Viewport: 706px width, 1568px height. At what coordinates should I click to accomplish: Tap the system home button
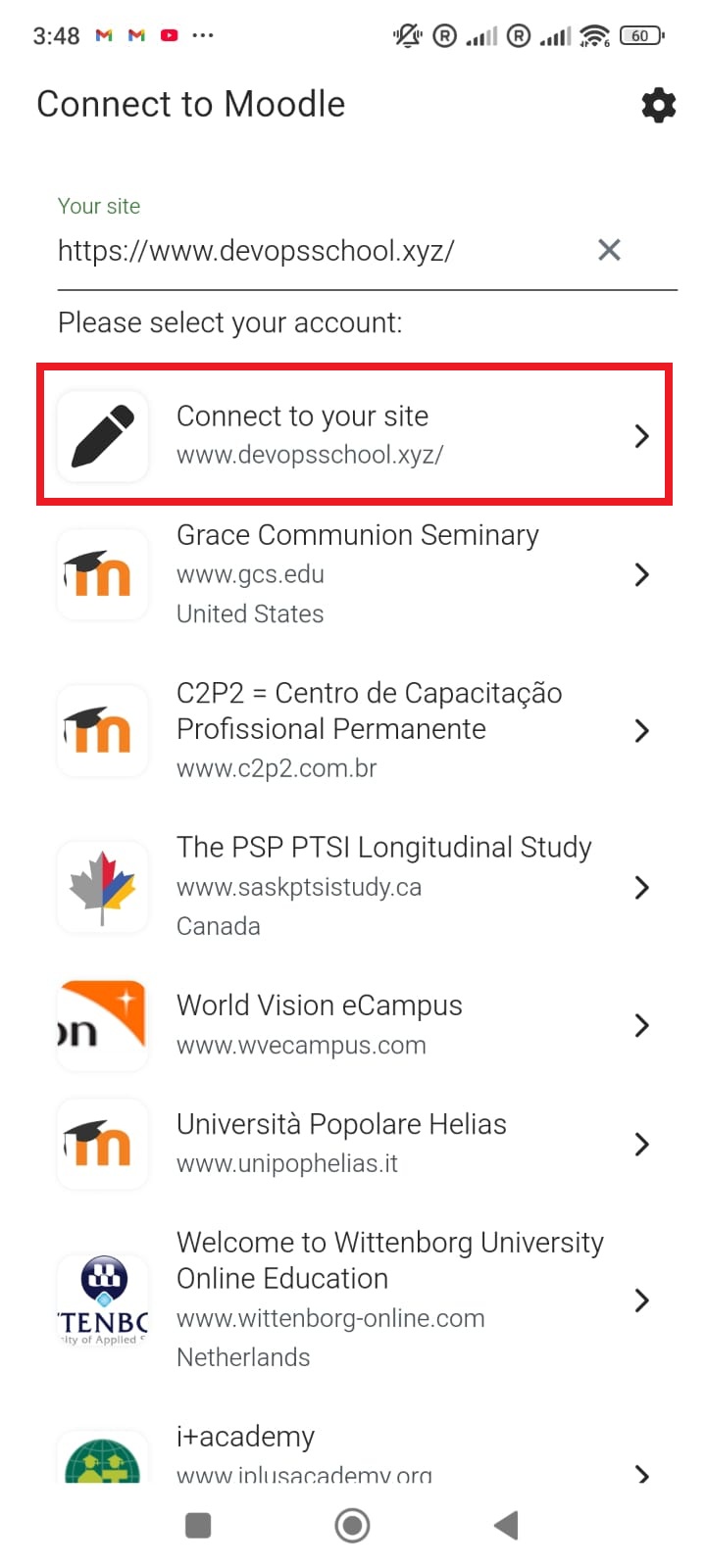tap(352, 1525)
